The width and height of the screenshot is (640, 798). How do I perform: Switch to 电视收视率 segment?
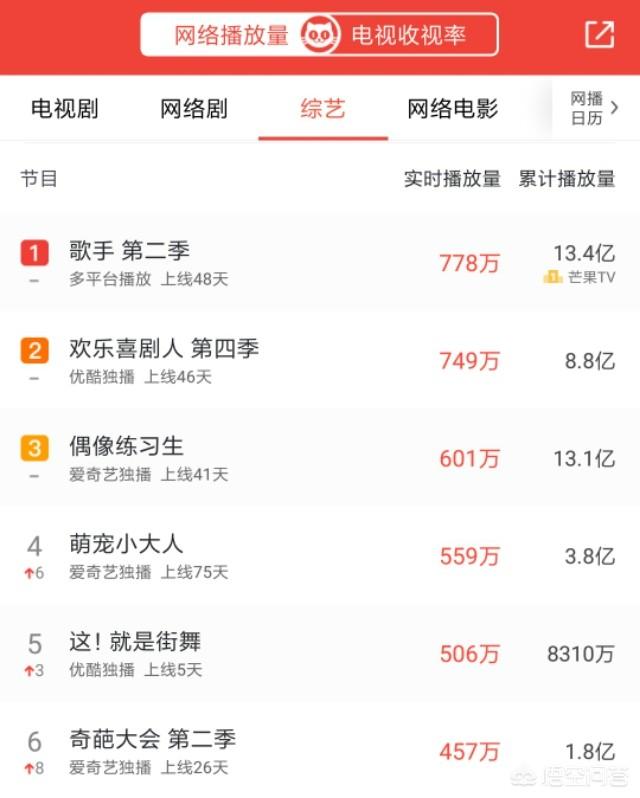[x=409, y=35]
